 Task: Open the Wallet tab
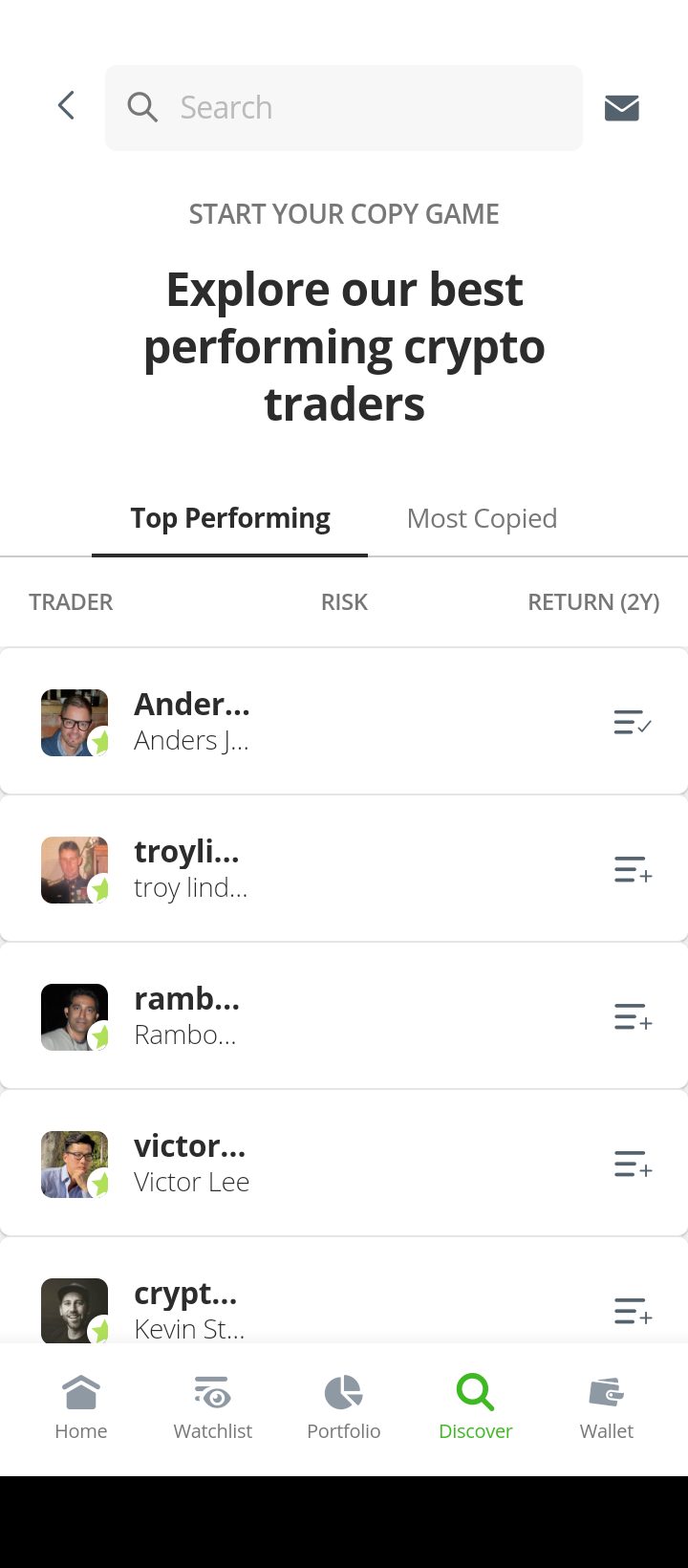pyautogui.click(x=607, y=1407)
